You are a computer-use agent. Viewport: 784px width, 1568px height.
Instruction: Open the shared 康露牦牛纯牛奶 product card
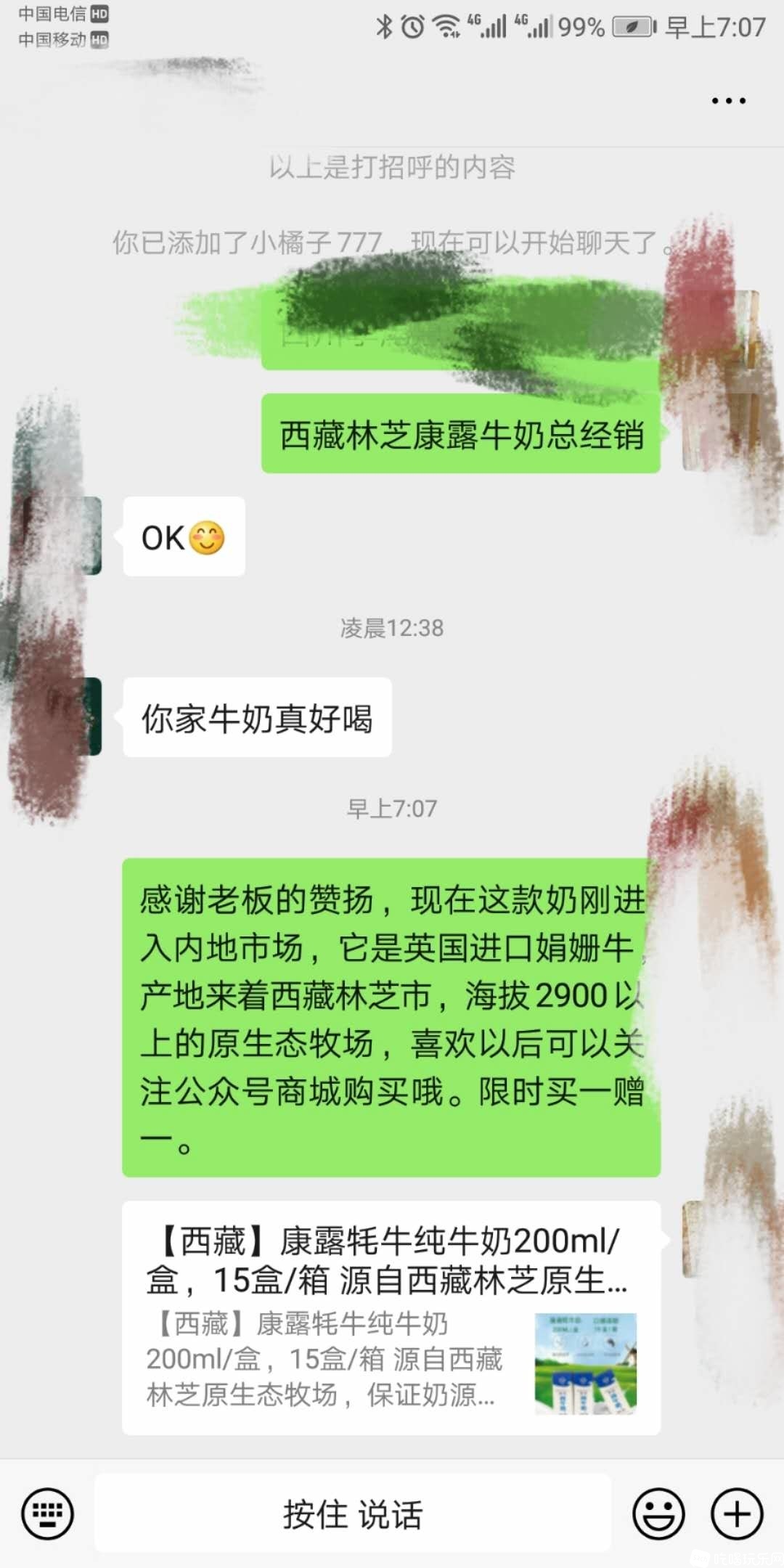tap(391, 1318)
